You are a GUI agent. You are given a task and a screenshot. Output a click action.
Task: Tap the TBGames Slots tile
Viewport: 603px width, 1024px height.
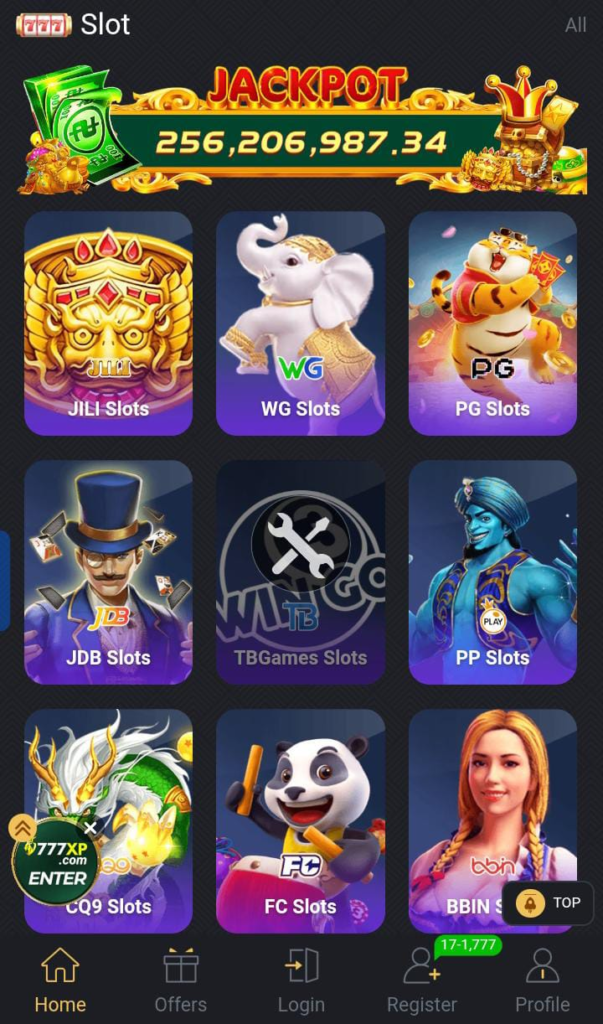[x=300, y=572]
